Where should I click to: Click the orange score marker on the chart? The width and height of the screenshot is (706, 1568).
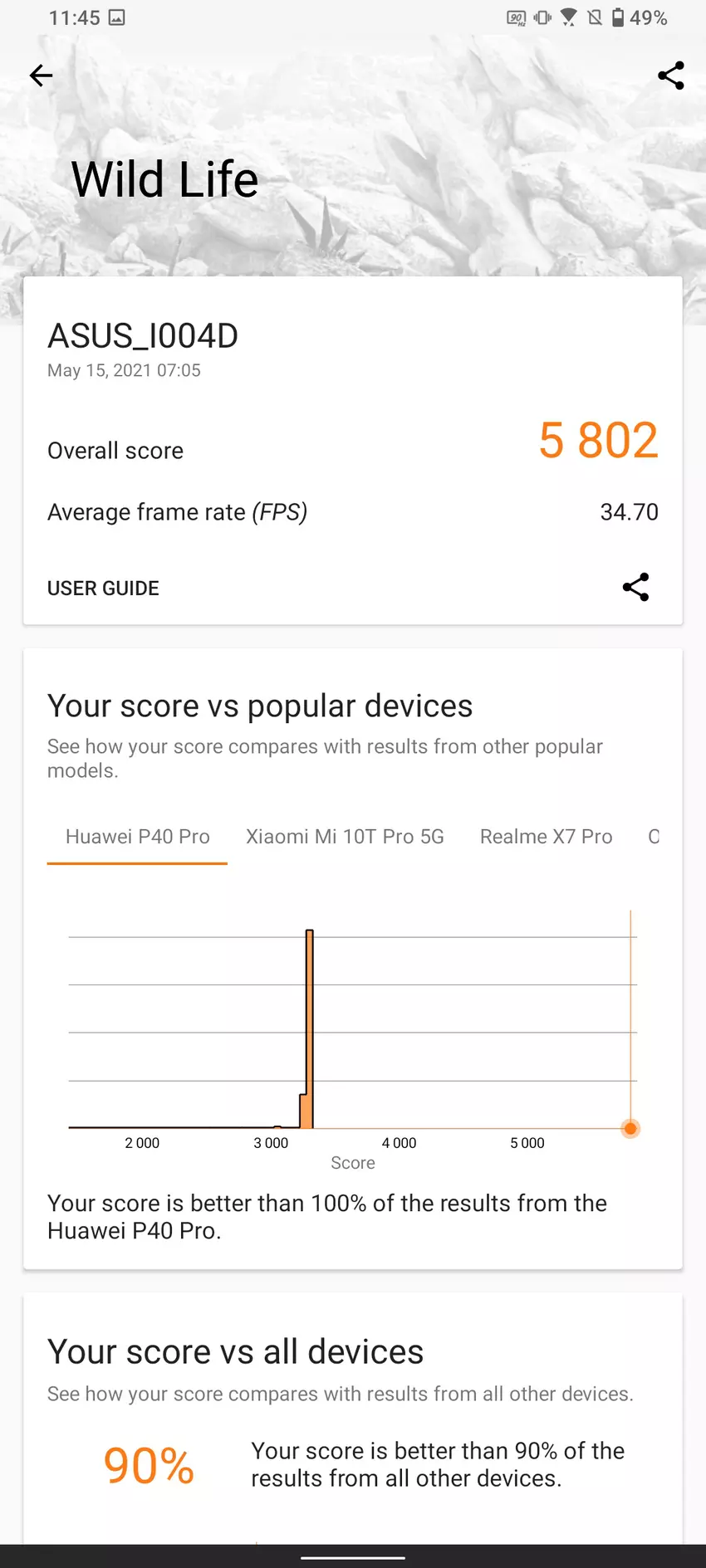pos(630,1128)
